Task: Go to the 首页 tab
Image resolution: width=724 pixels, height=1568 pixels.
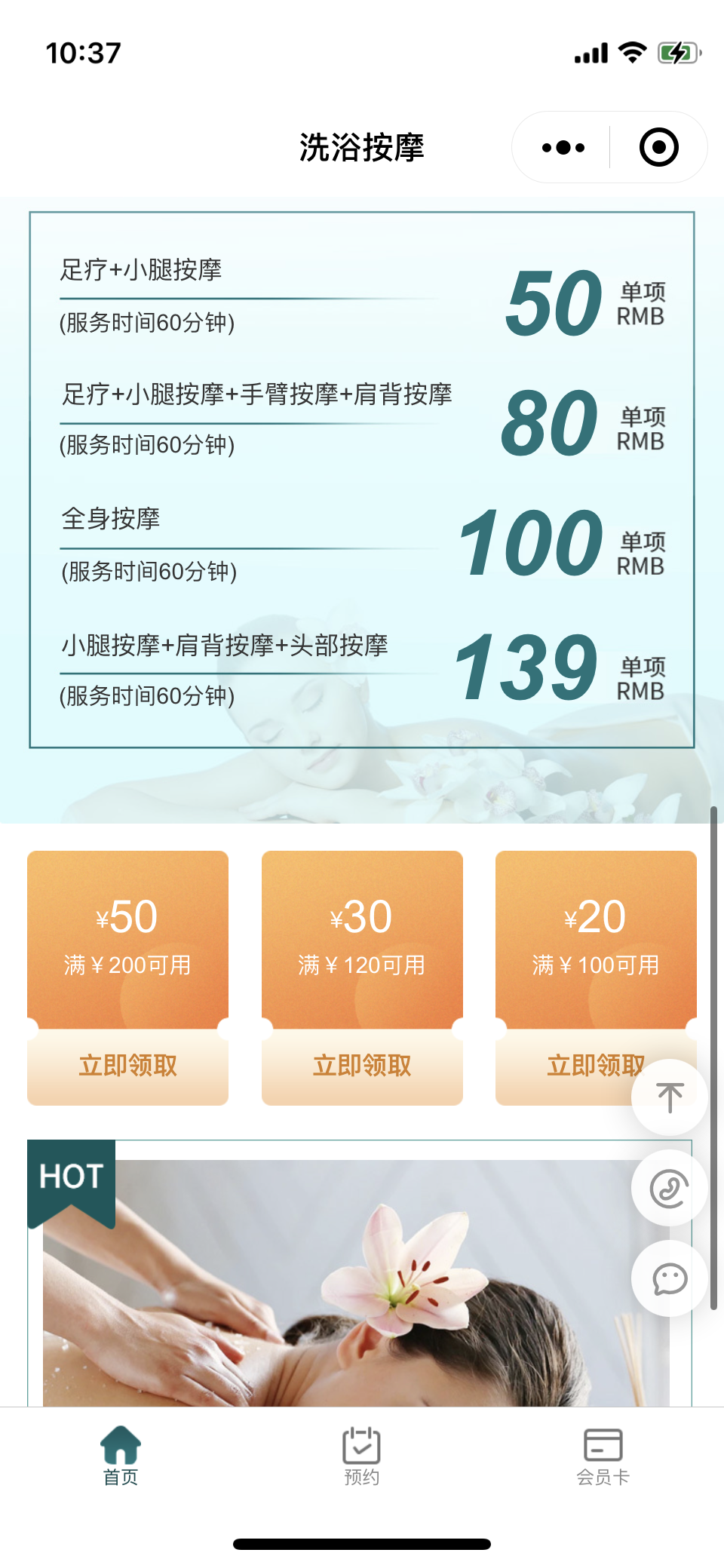Action: (121, 1456)
